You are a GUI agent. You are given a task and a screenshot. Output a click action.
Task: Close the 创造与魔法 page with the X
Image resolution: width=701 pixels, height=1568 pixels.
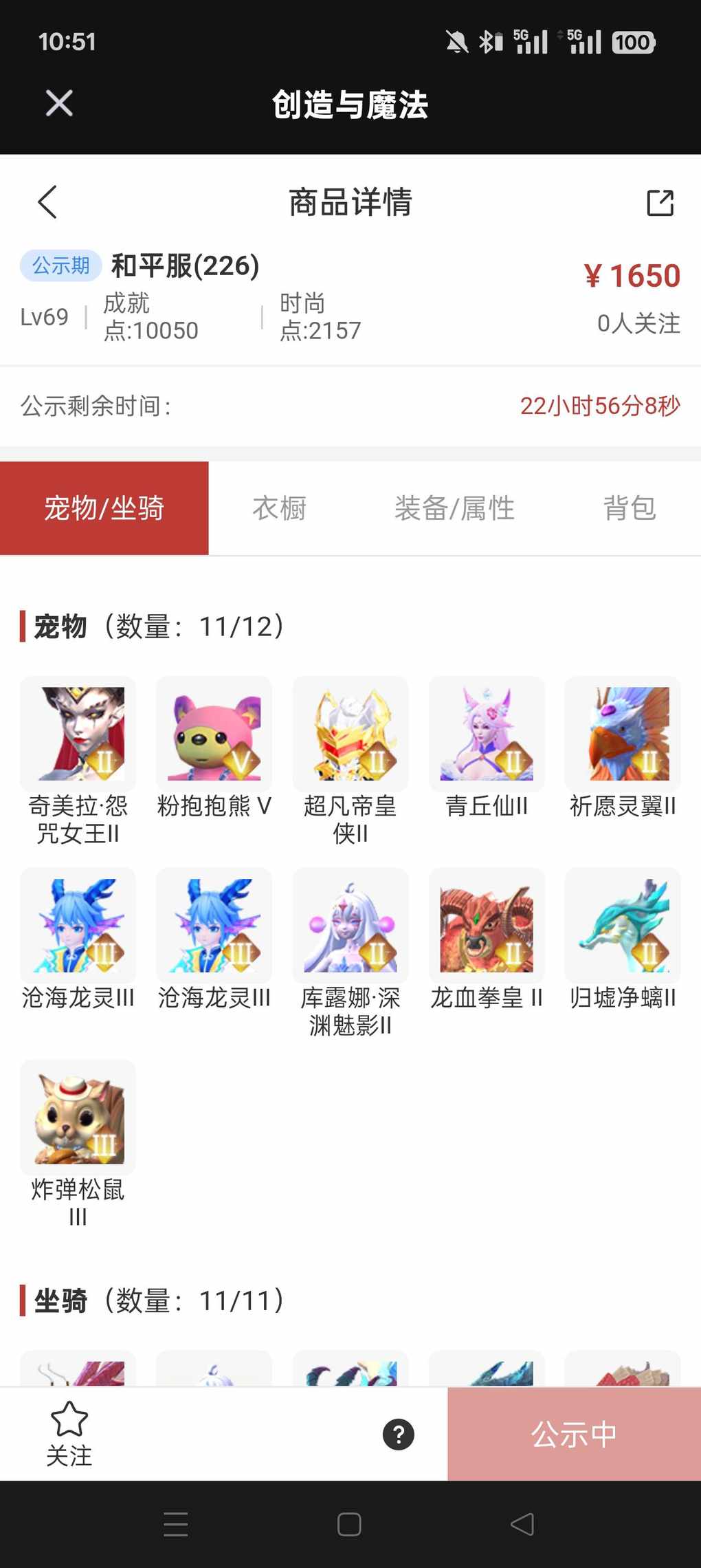click(x=59, y=104)
